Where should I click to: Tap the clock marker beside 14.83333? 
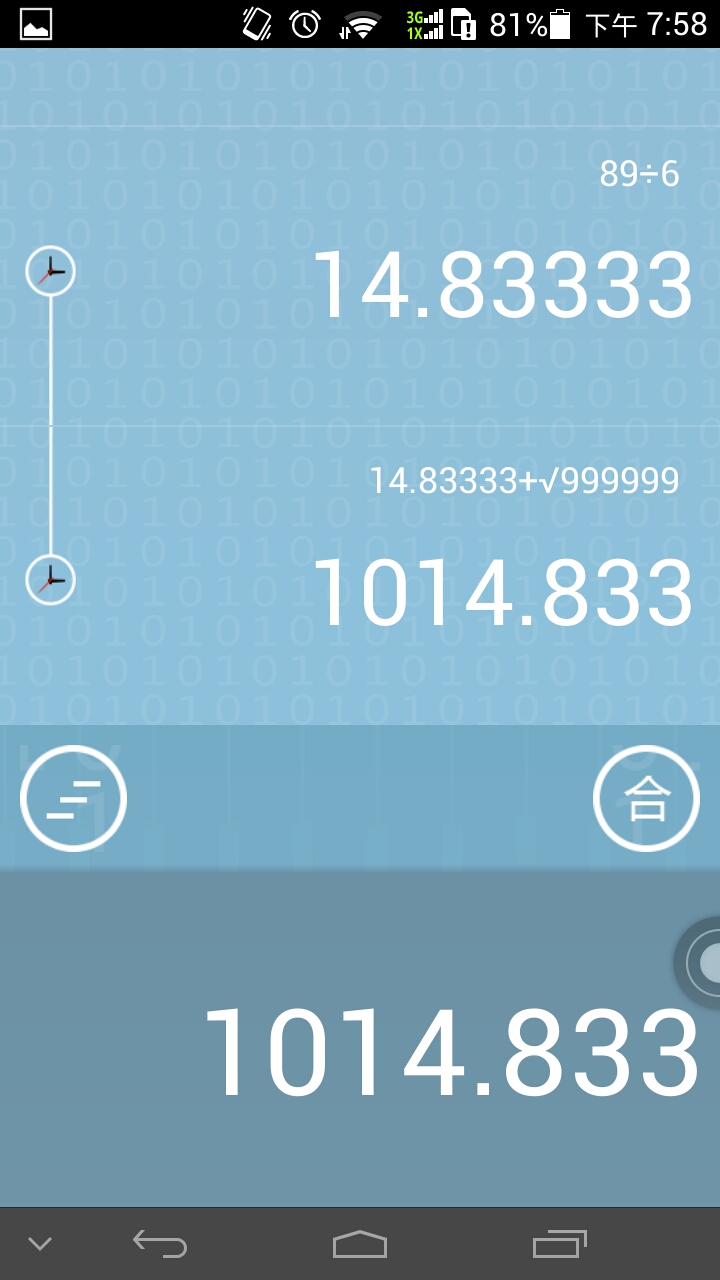point(50,271)
